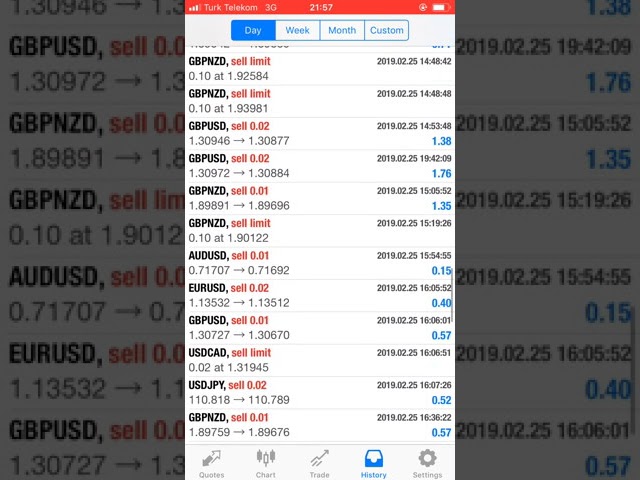
Task: View GBPNZD sell limit at 1.93981
Action: point(319,101)
